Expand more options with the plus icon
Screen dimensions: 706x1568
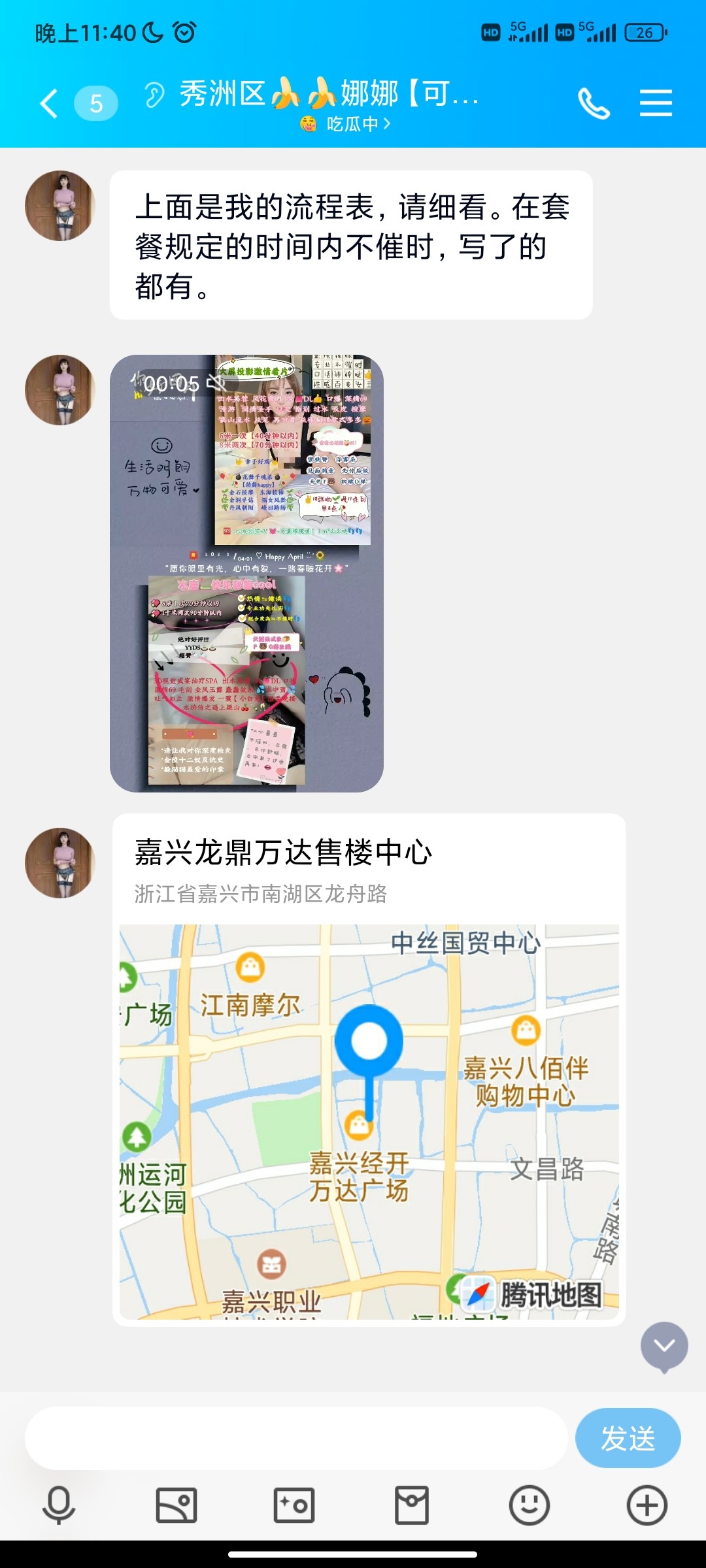tap(647, 1505)
